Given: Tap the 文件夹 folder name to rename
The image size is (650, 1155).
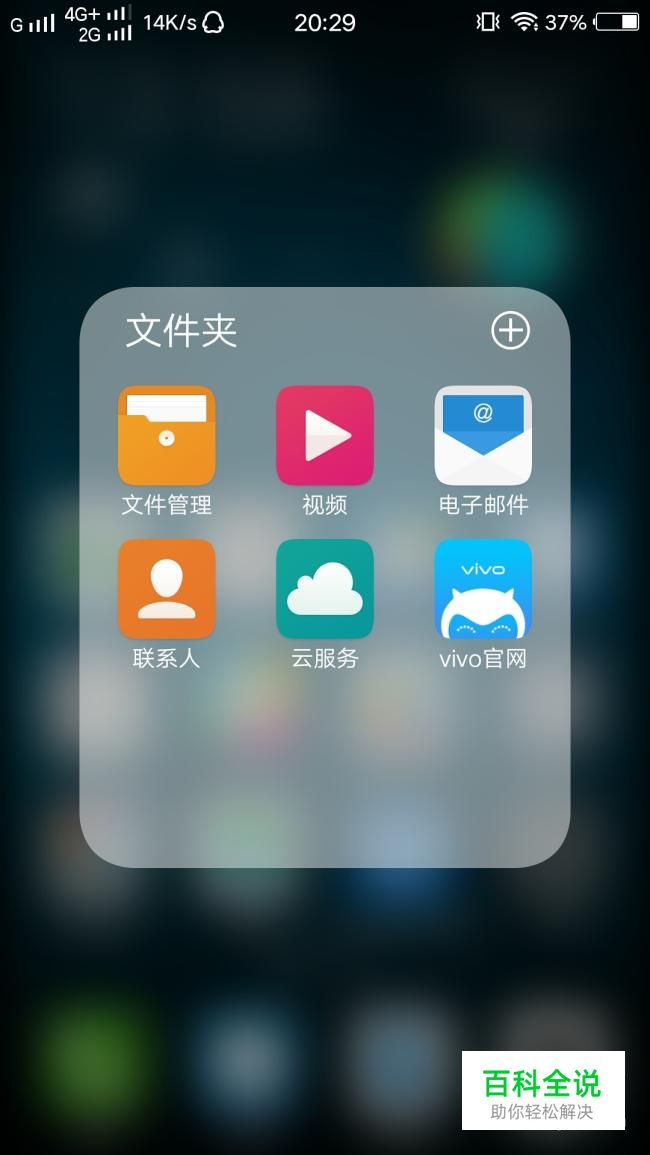Looking at the screenshot, I should pos(181,330).
